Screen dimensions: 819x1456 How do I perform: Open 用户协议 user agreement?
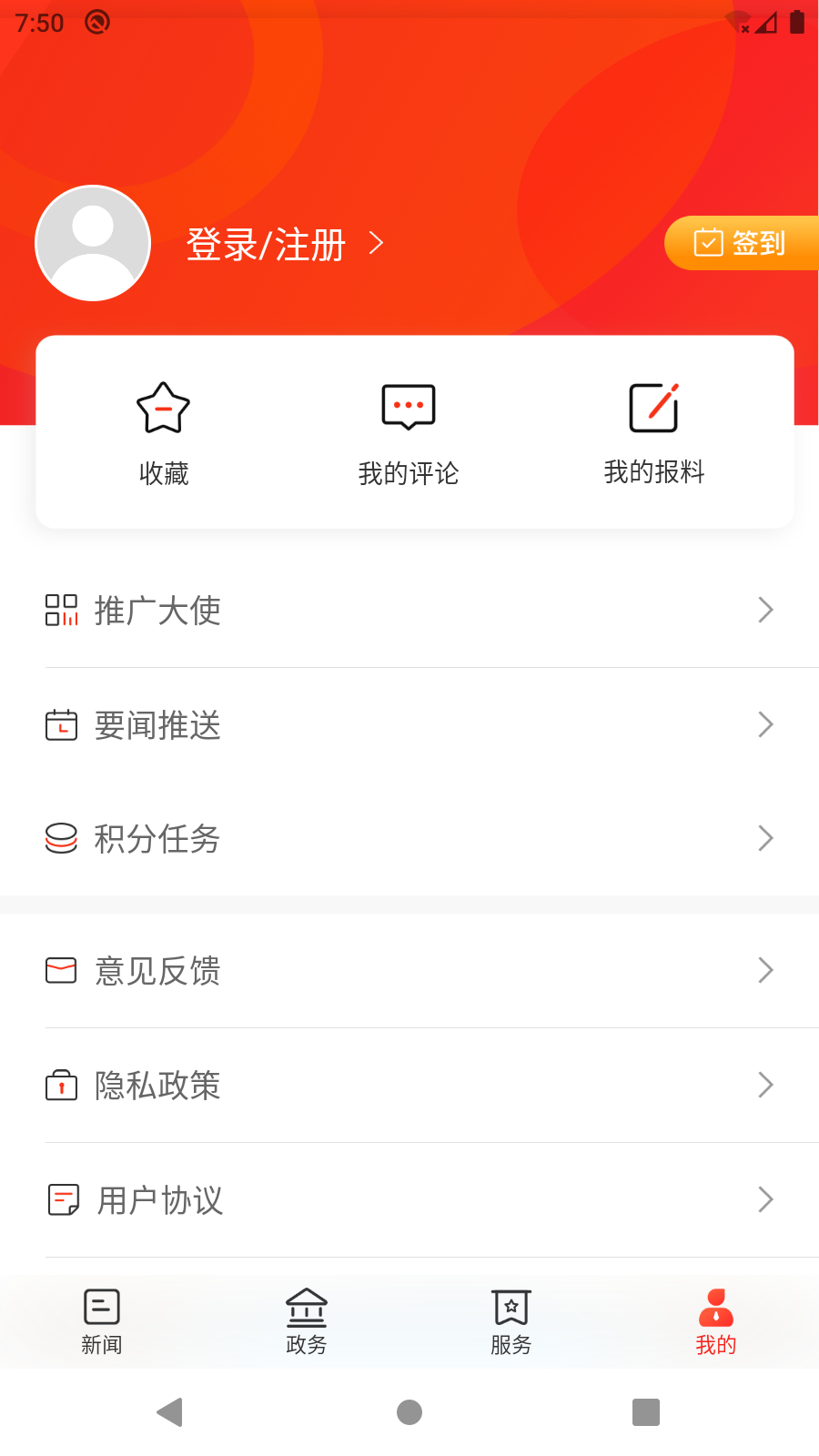tap(409, 1200)
